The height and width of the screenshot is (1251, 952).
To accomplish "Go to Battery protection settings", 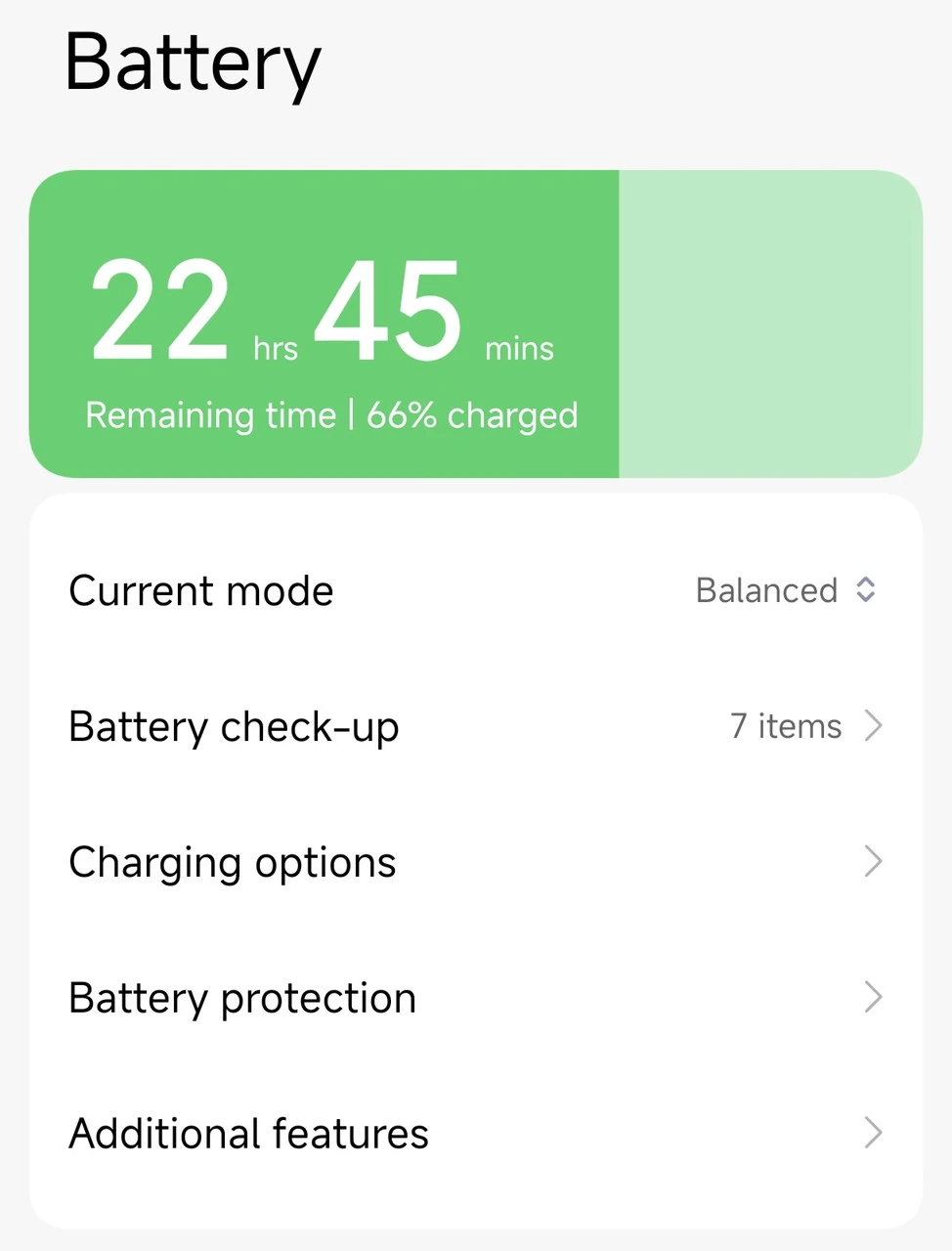I will 475,998.
